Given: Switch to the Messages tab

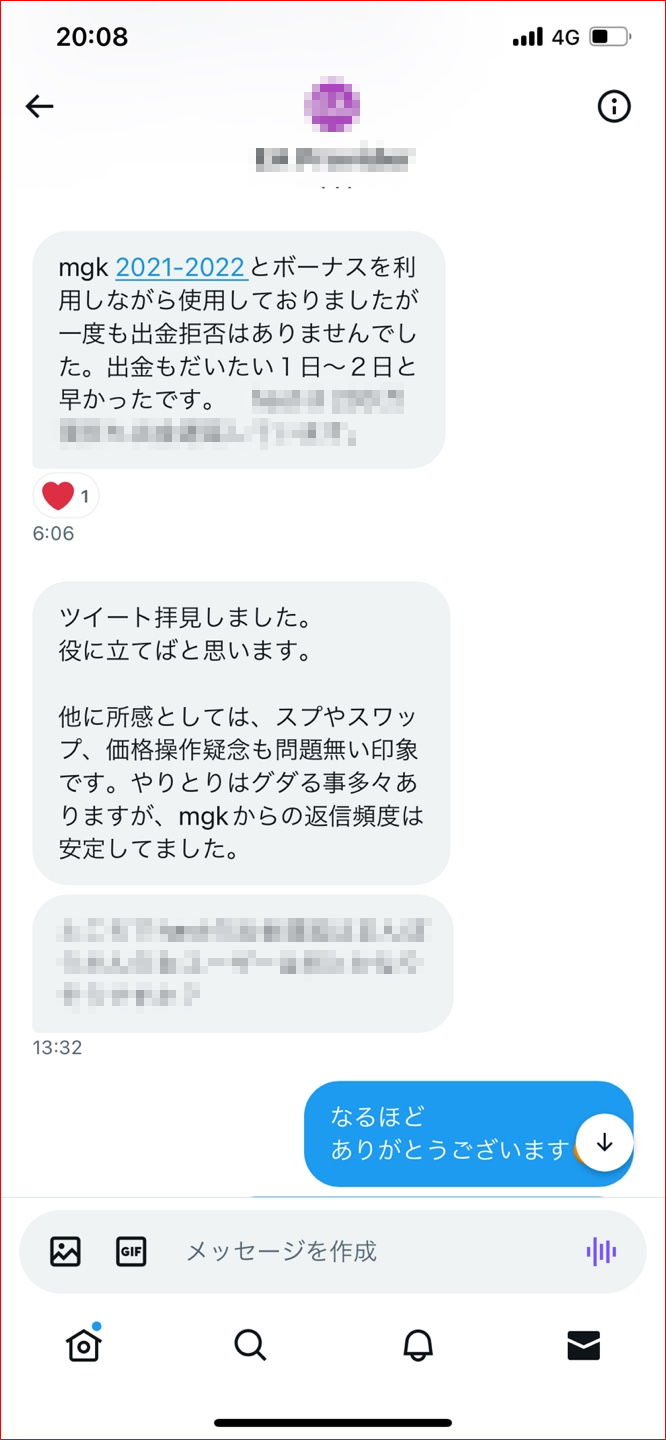Looking at the screenshot, I should point(583,1346).
